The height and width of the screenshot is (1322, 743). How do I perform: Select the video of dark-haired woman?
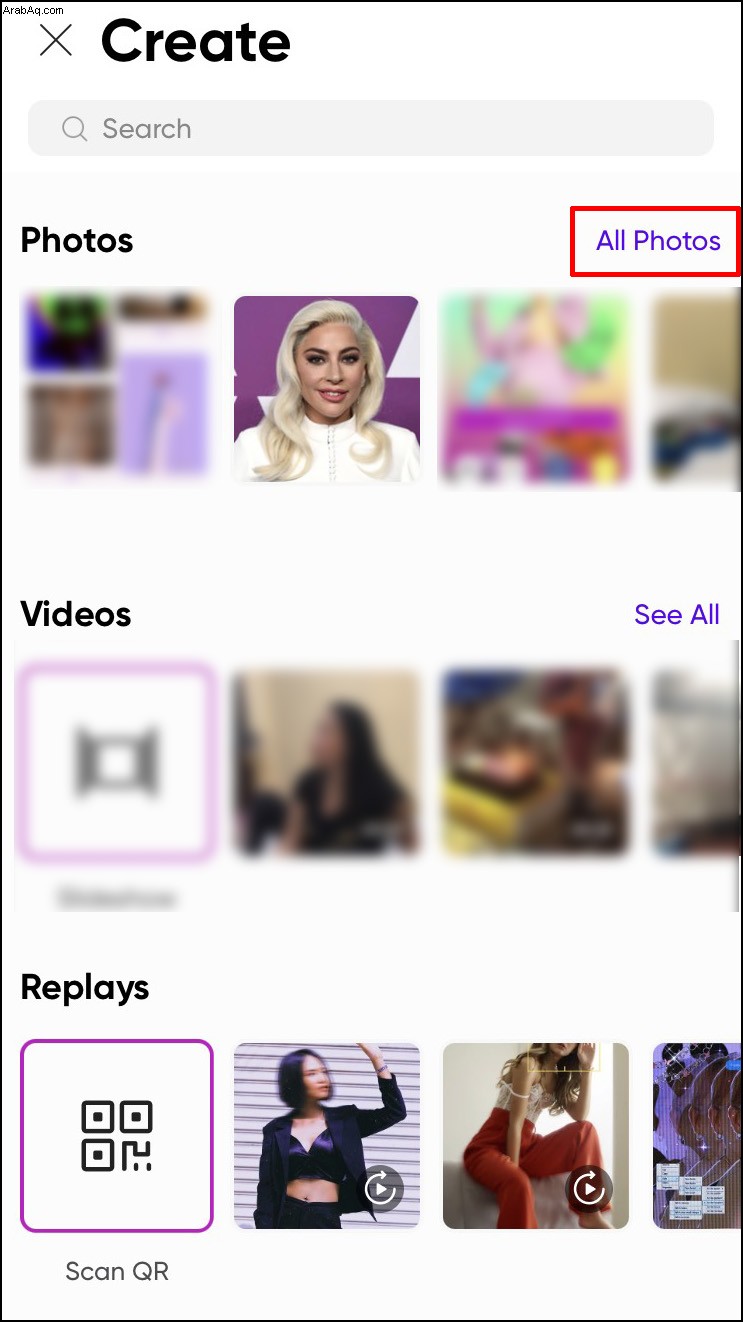tap(327, 764)
